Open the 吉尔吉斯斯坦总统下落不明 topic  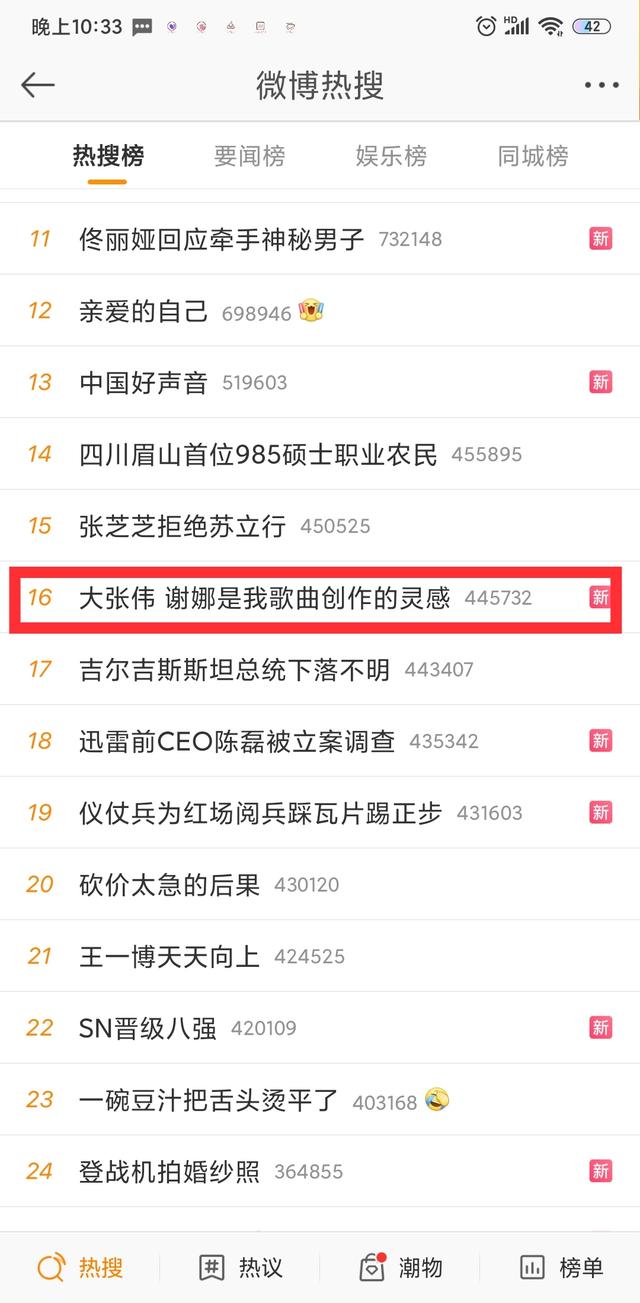coord(234,669)
